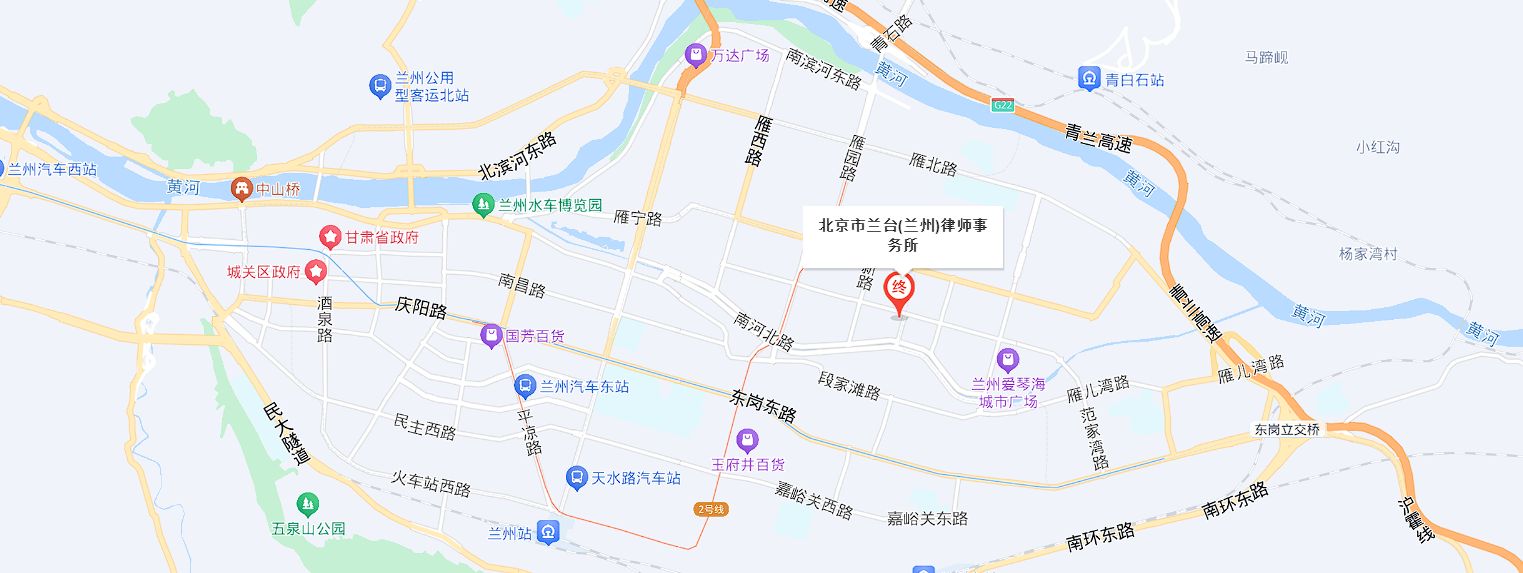Select the 万达广场 shopping marker
The height and width of the screenshot is (573, 1523).
click(695, 56)
